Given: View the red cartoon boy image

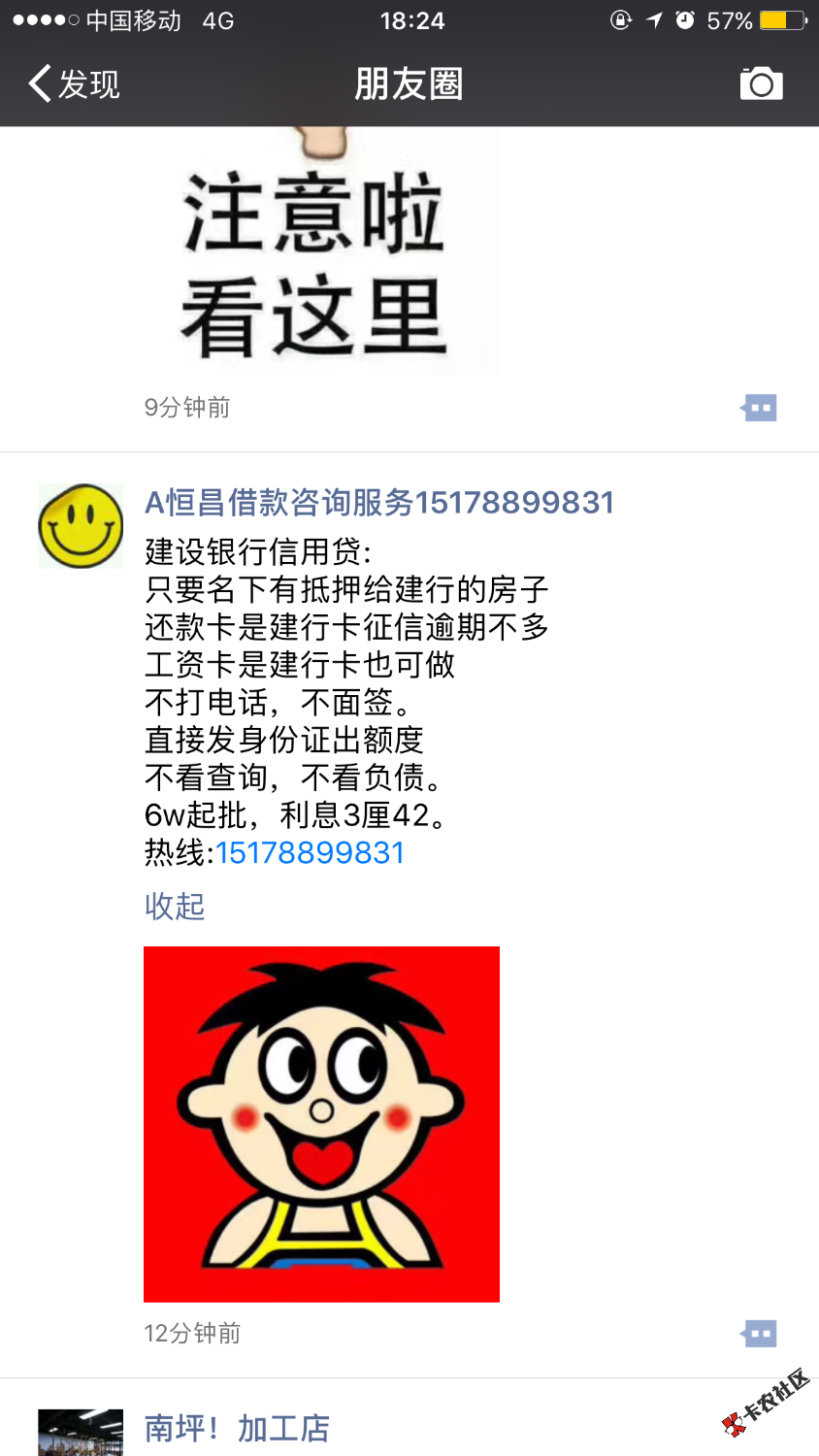Looking at the screenshot, I should pos(321,1124).
